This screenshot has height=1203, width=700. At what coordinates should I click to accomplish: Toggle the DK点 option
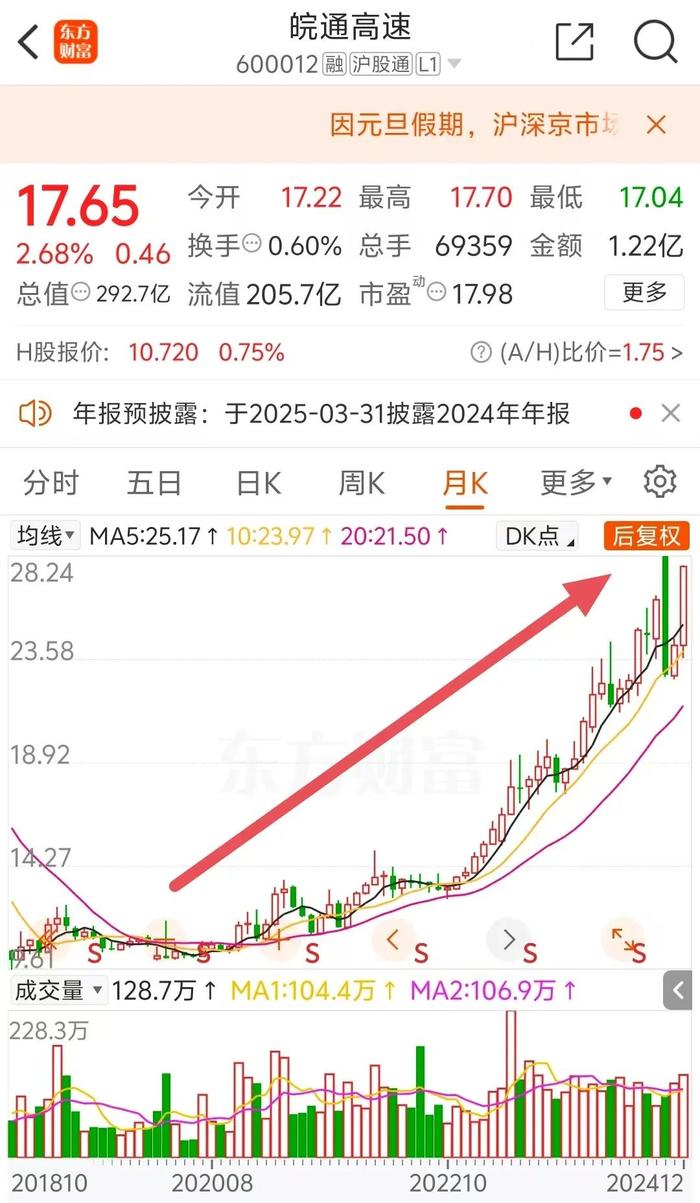click(x=538, y=536)
